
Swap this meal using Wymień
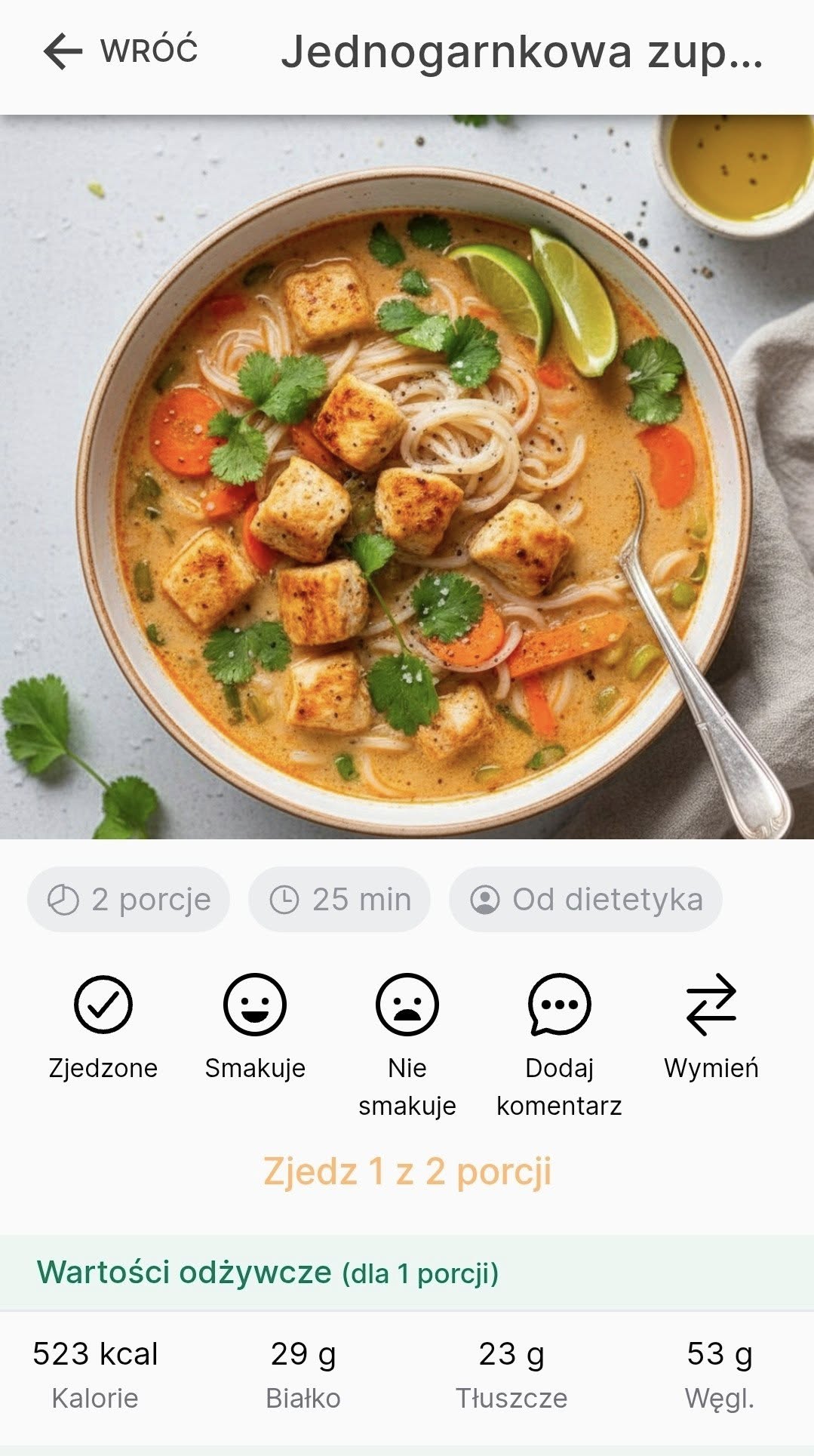(x=711, y=1005)
